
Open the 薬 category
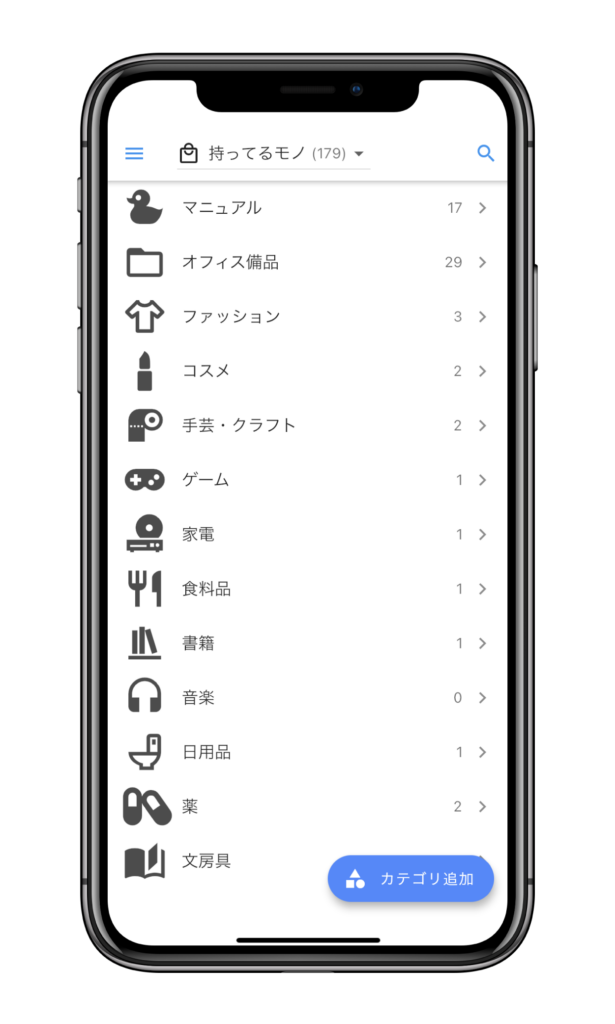[306, 806]
